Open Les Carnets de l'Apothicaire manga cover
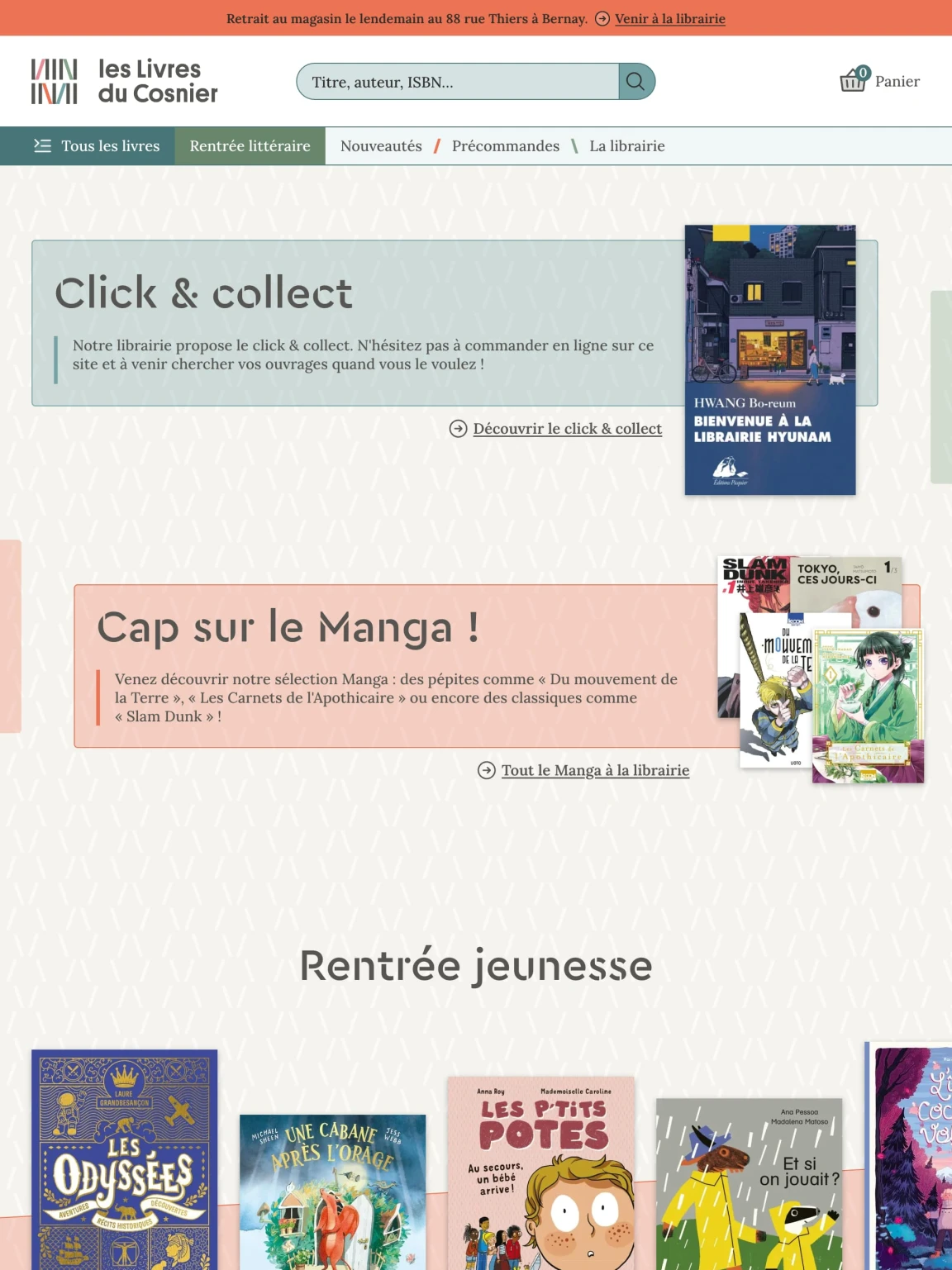 click(x=868, y=706)
